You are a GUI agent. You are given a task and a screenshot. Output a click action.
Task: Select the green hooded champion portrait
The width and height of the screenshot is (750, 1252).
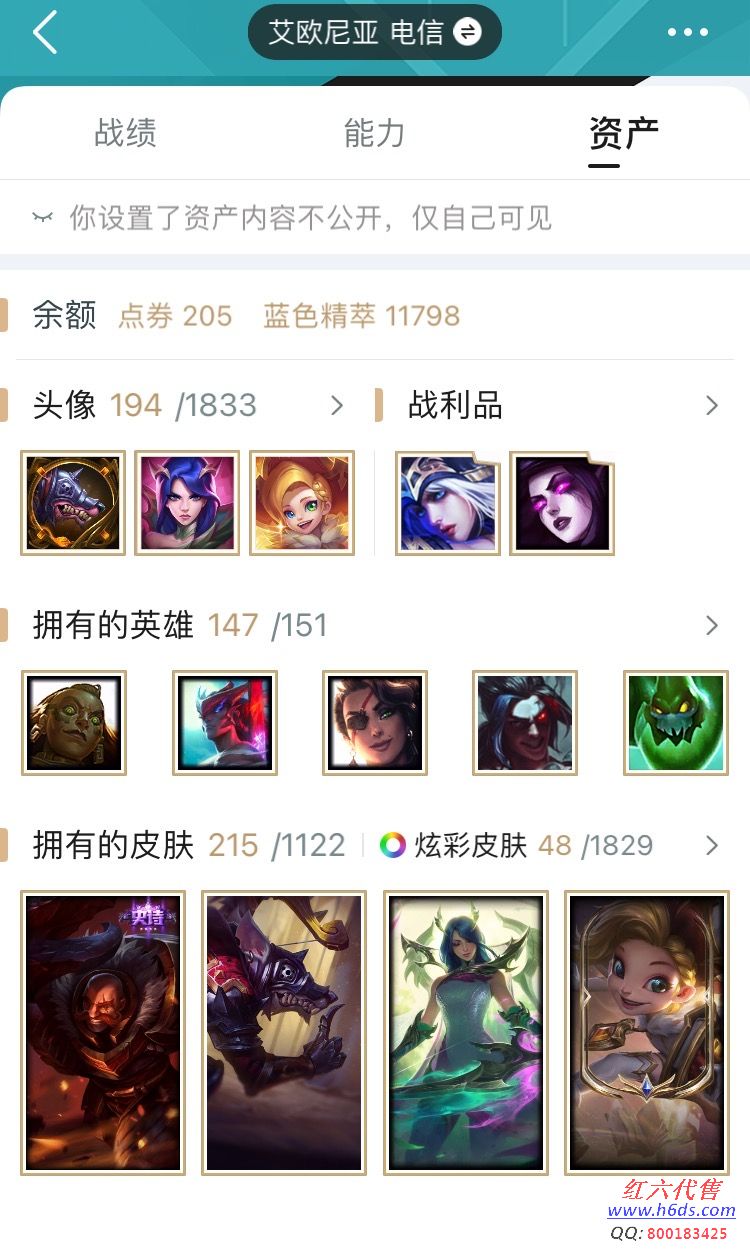pyautogui.click(x=675, y=723)
